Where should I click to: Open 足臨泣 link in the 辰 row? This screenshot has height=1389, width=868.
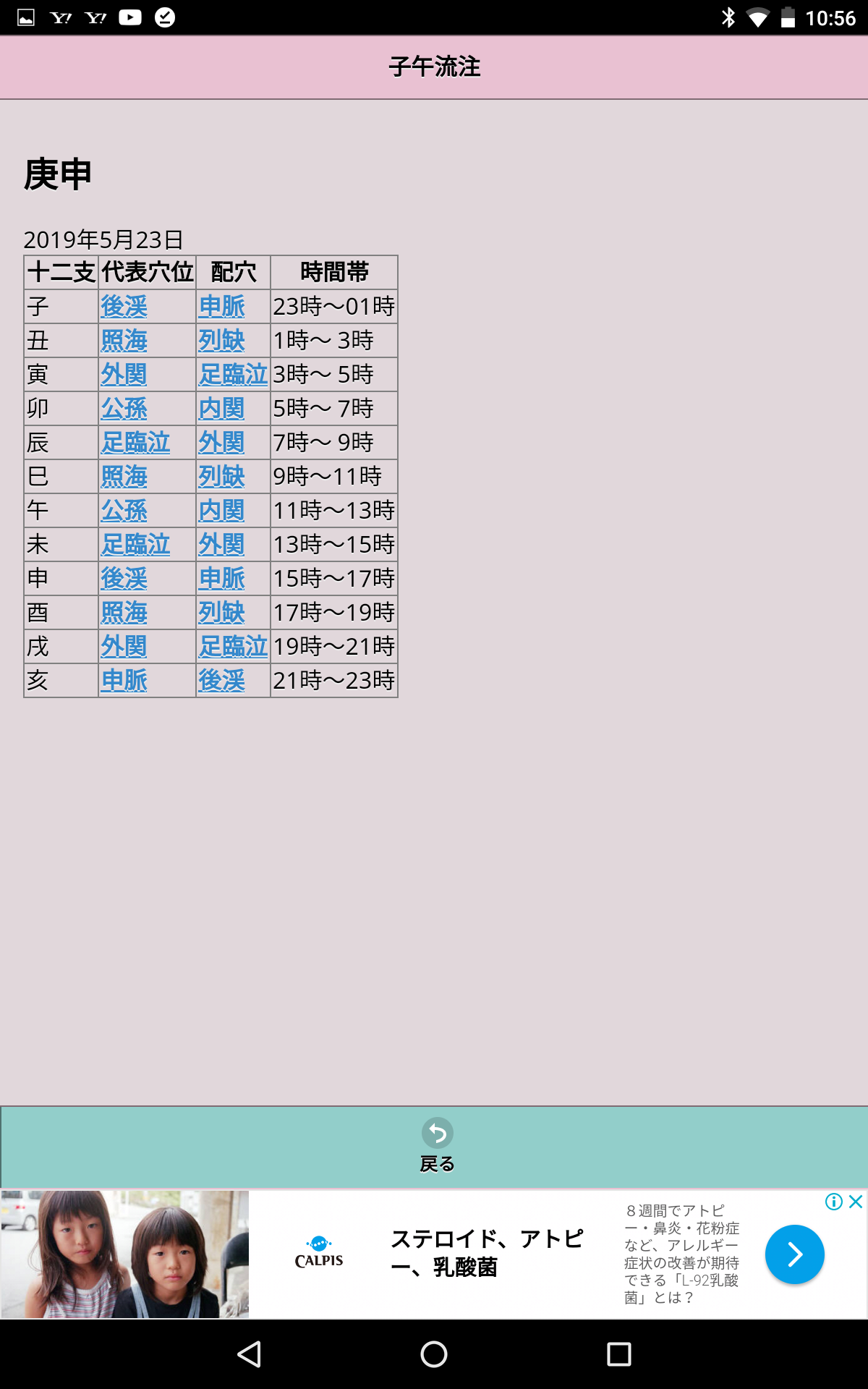point(135,443)
